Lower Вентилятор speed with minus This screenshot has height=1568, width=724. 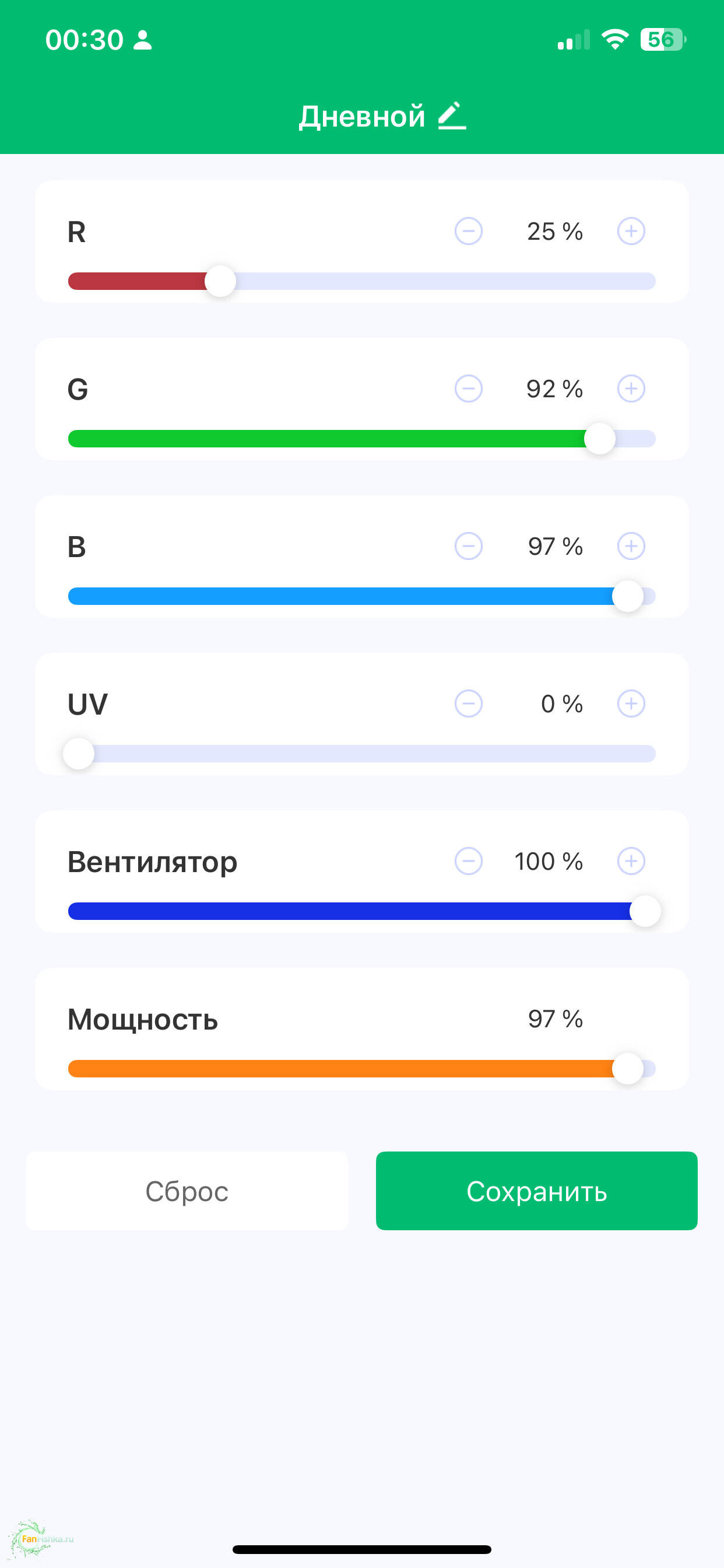[468, 860]
